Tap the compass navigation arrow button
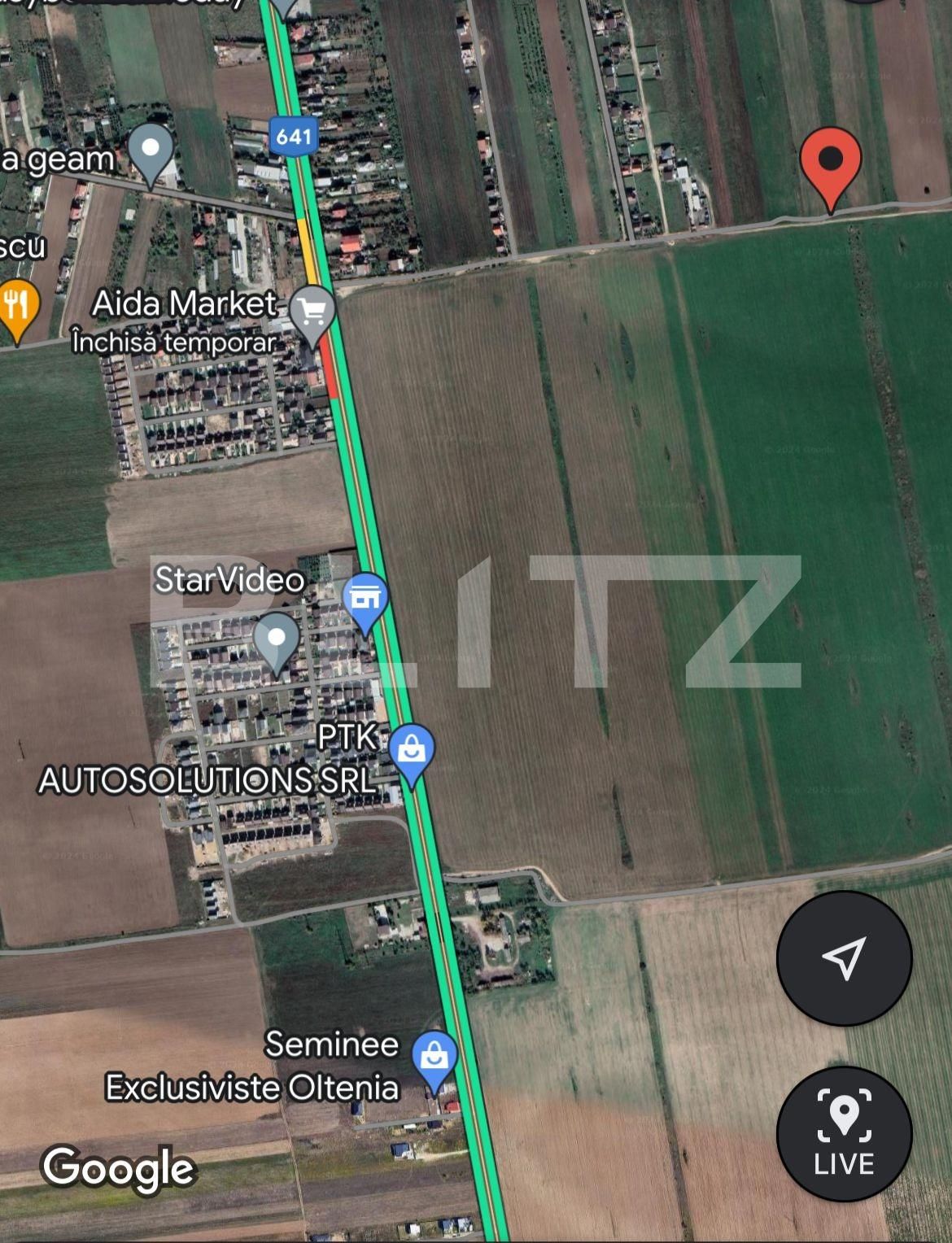This screenshot has height=1243, width=952. 843,957
